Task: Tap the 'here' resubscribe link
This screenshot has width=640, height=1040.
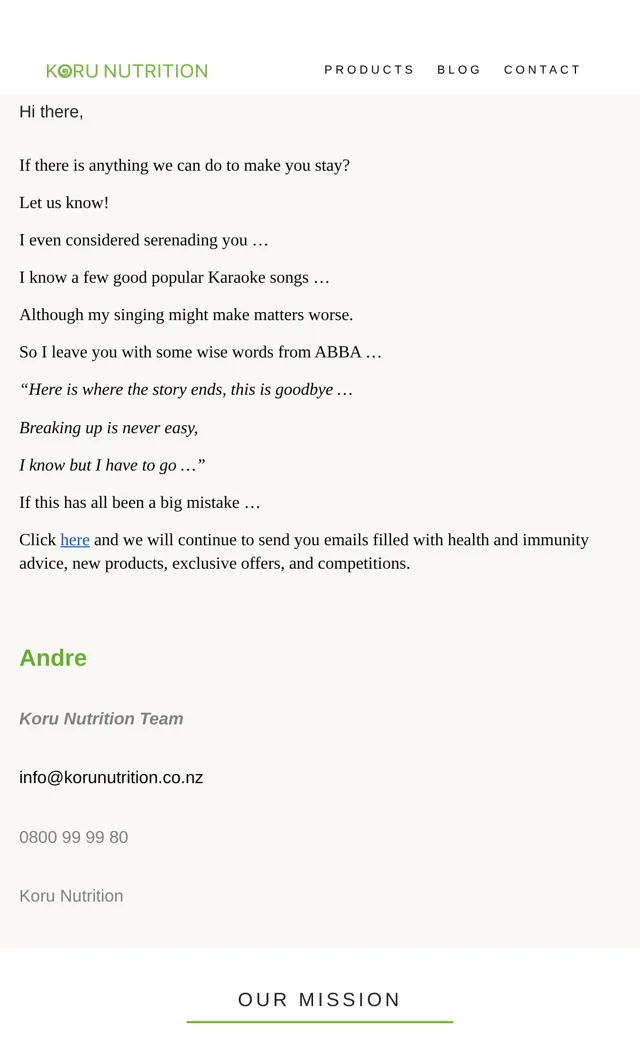Action: 75,540
